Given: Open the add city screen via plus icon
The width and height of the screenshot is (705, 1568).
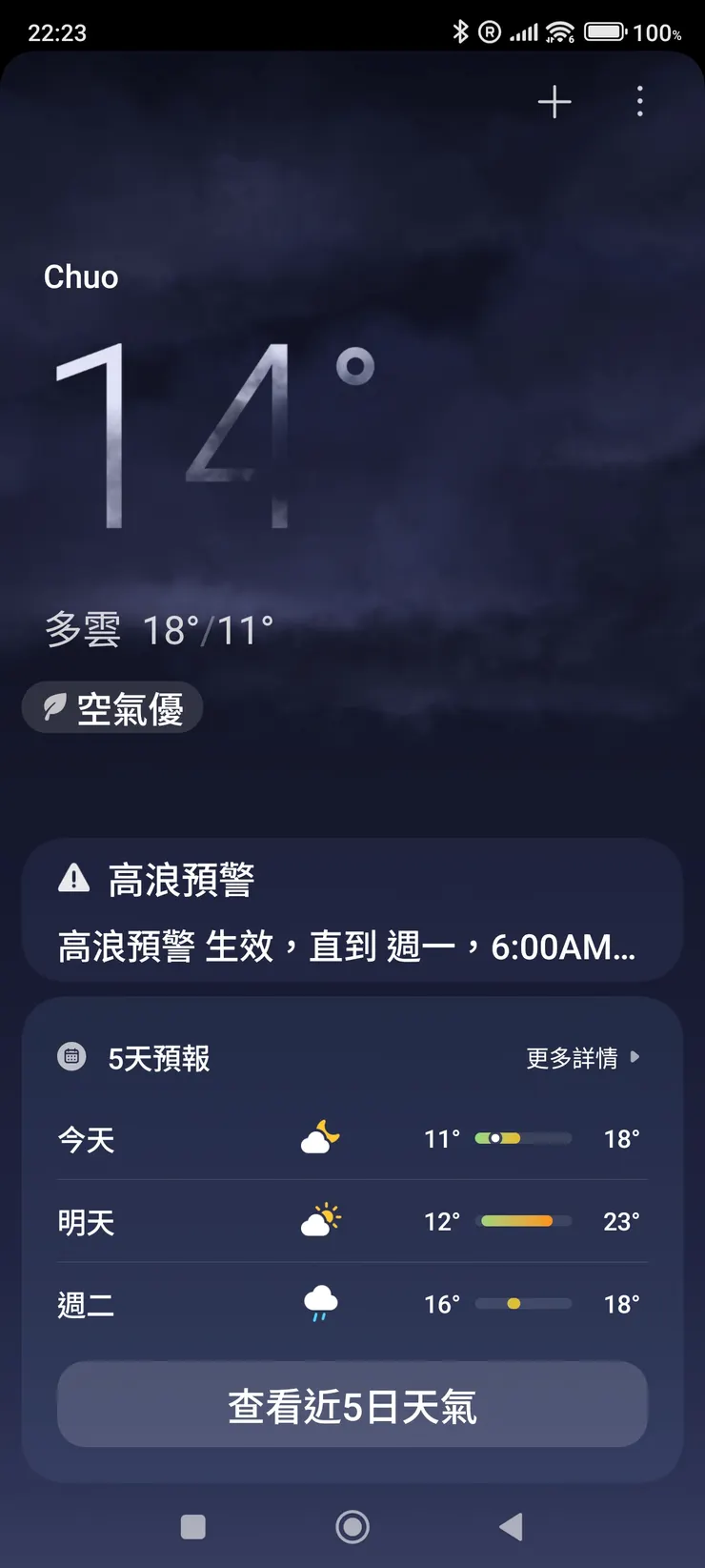Looking at the screenshot, I should [x=554, y=102].
